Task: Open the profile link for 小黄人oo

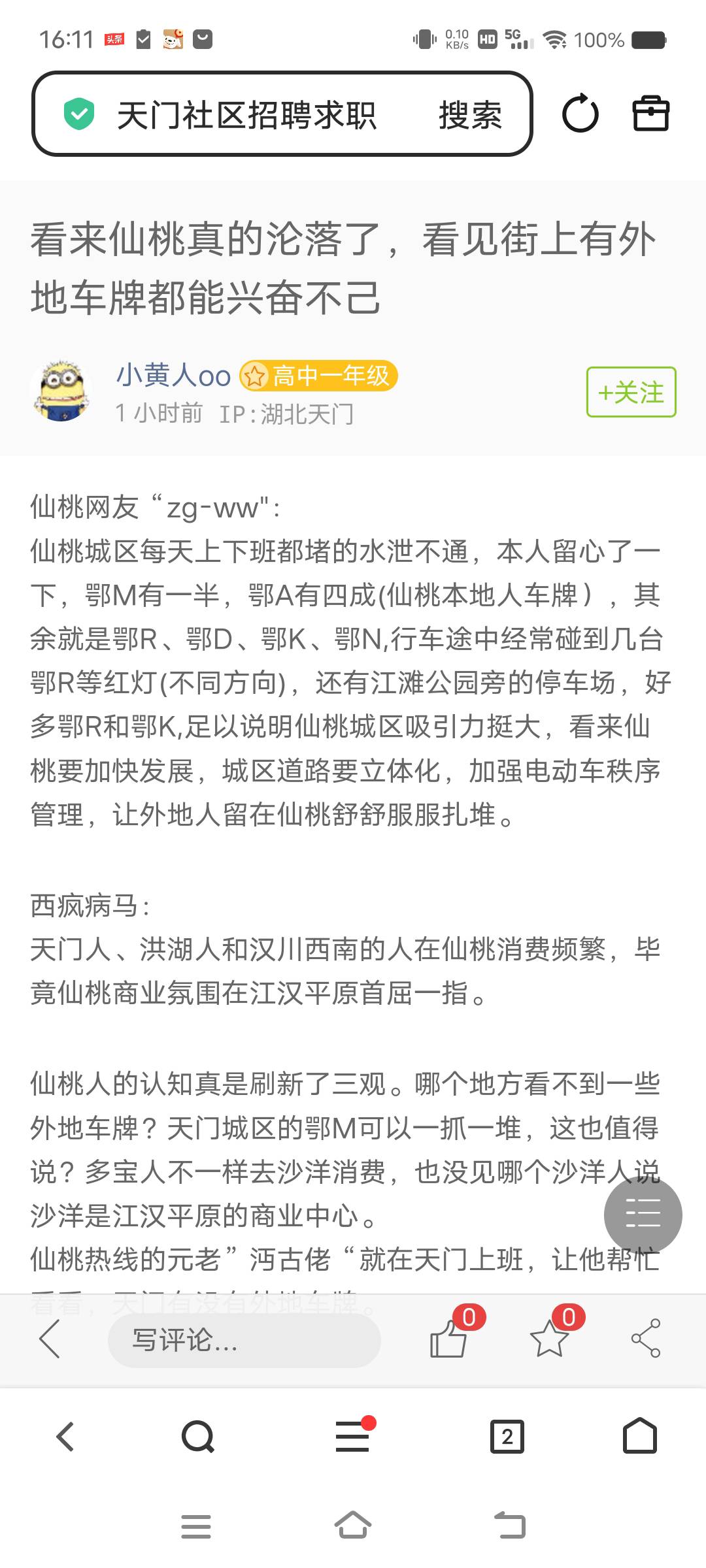Action: [174, 376]
